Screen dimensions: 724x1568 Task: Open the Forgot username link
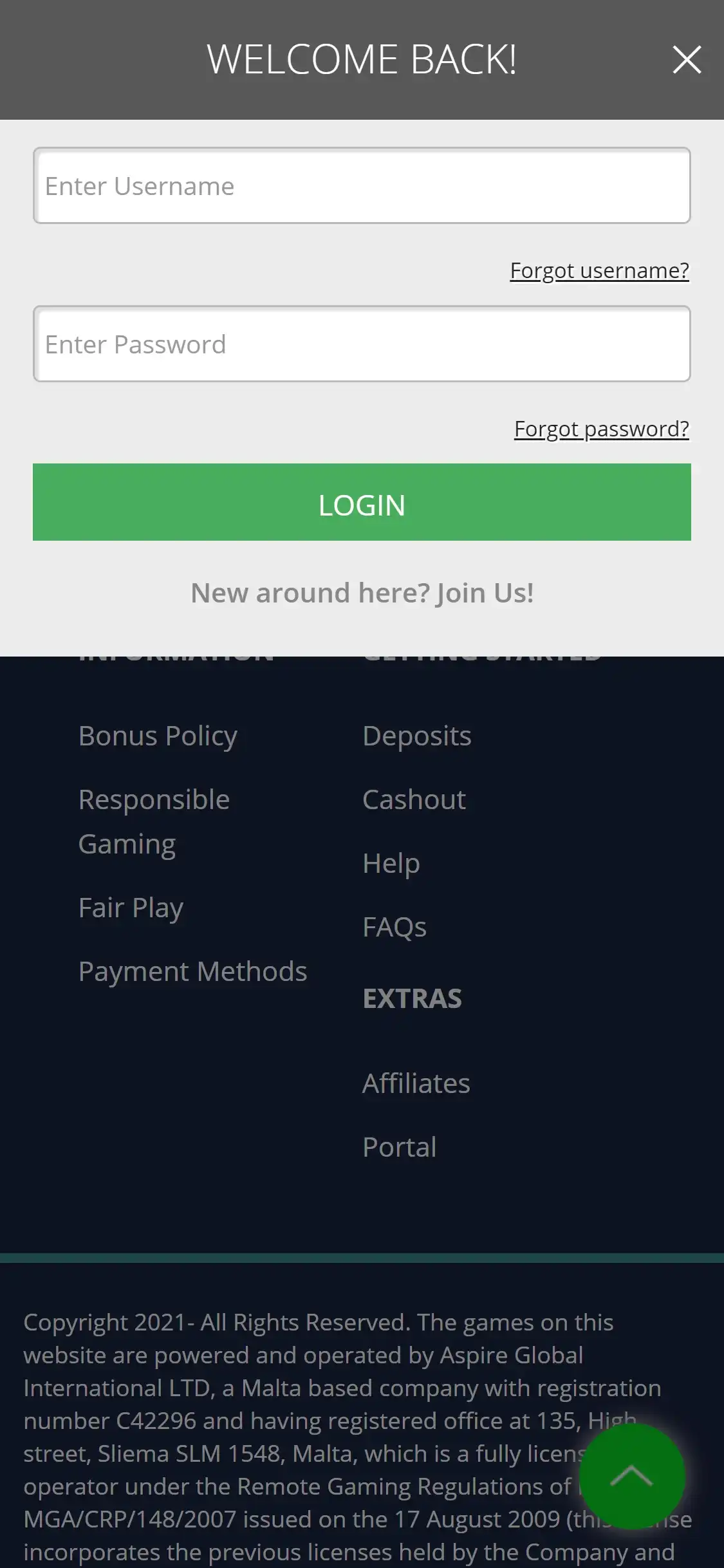[599, 270]
